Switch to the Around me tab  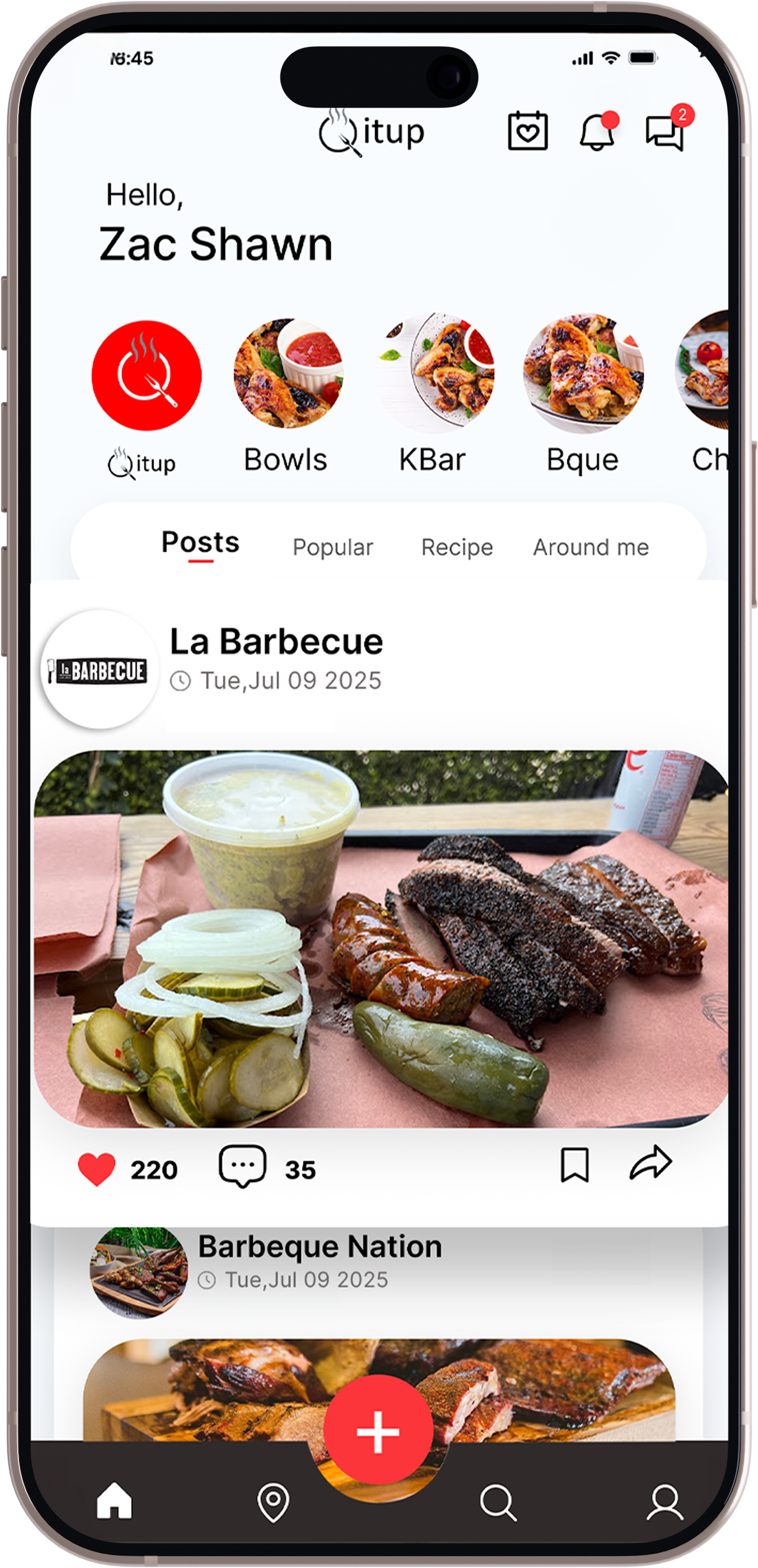coord(591,547)
